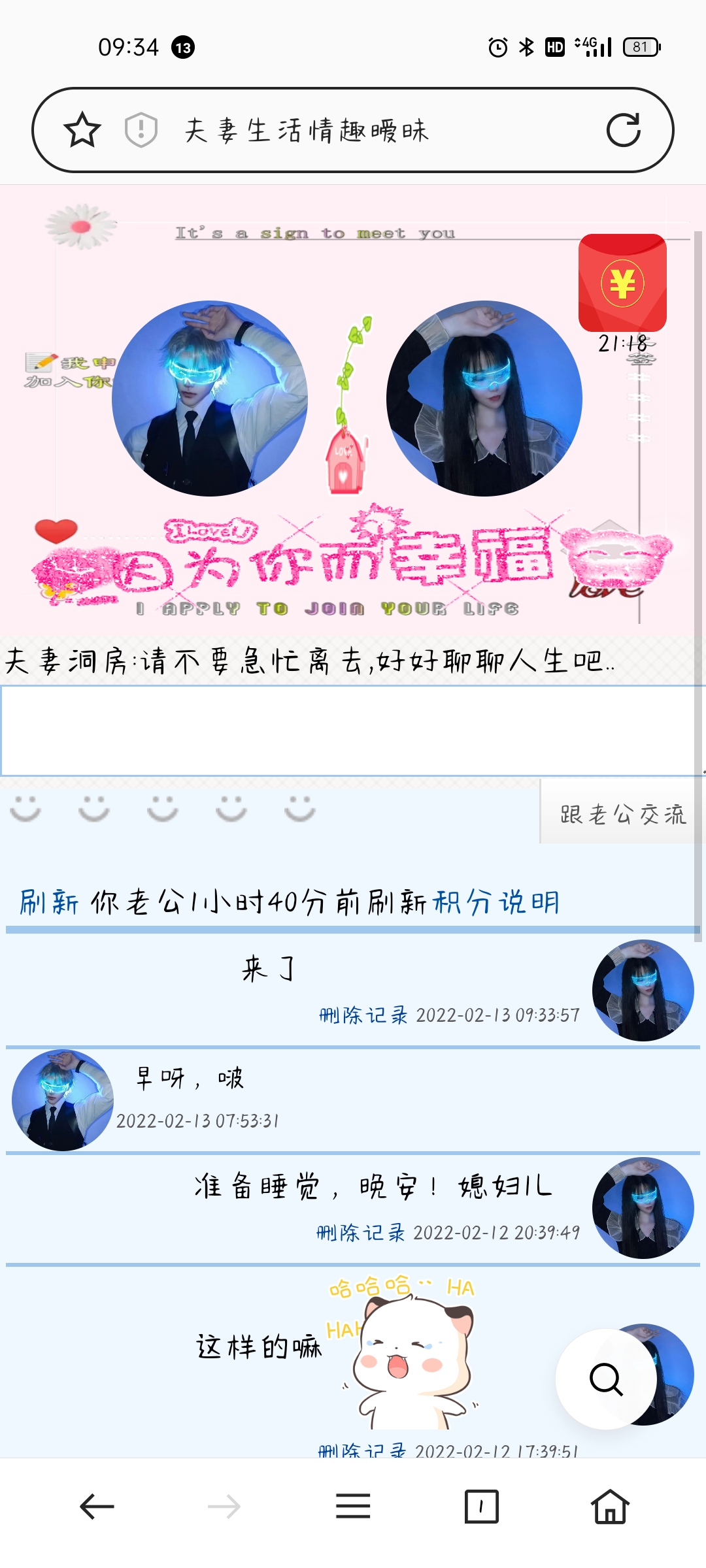706x1568 pixels.
Task: Open the floating search magnifier
Action: 609,1379
